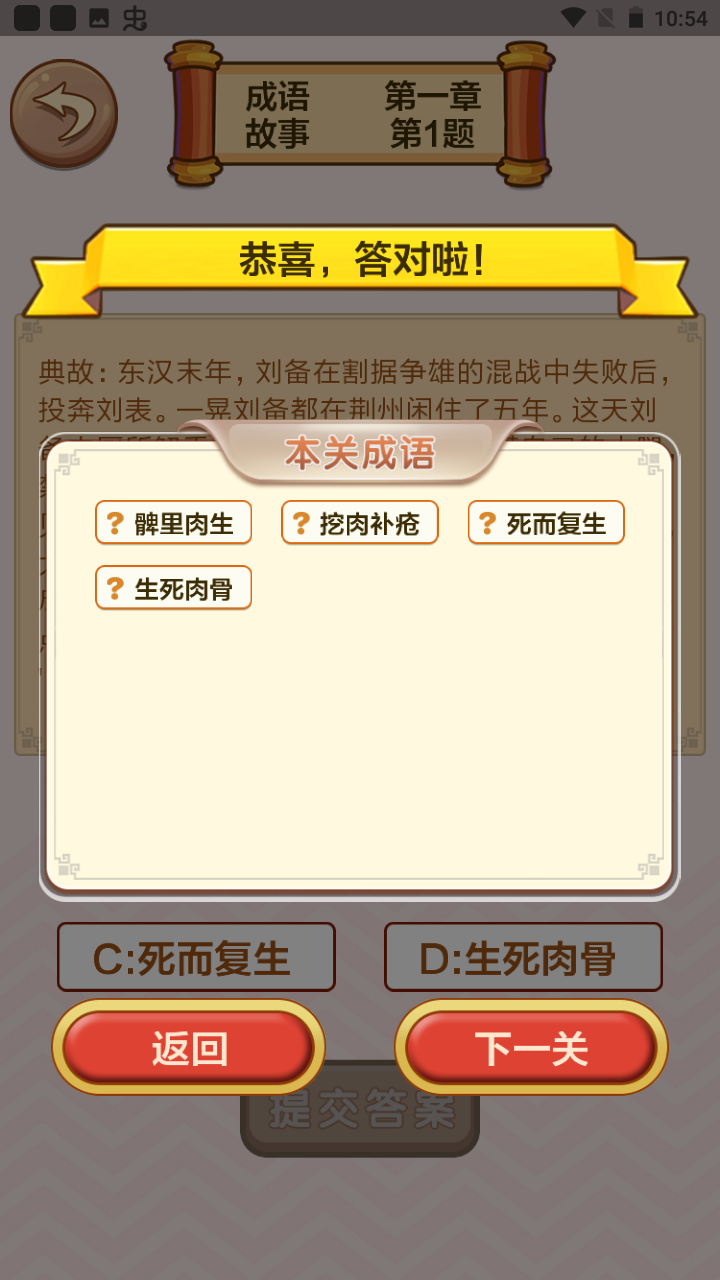Open idiom explanation for 髀里肉生
Screen dimensions: 720x1280
tap(173, 523)
